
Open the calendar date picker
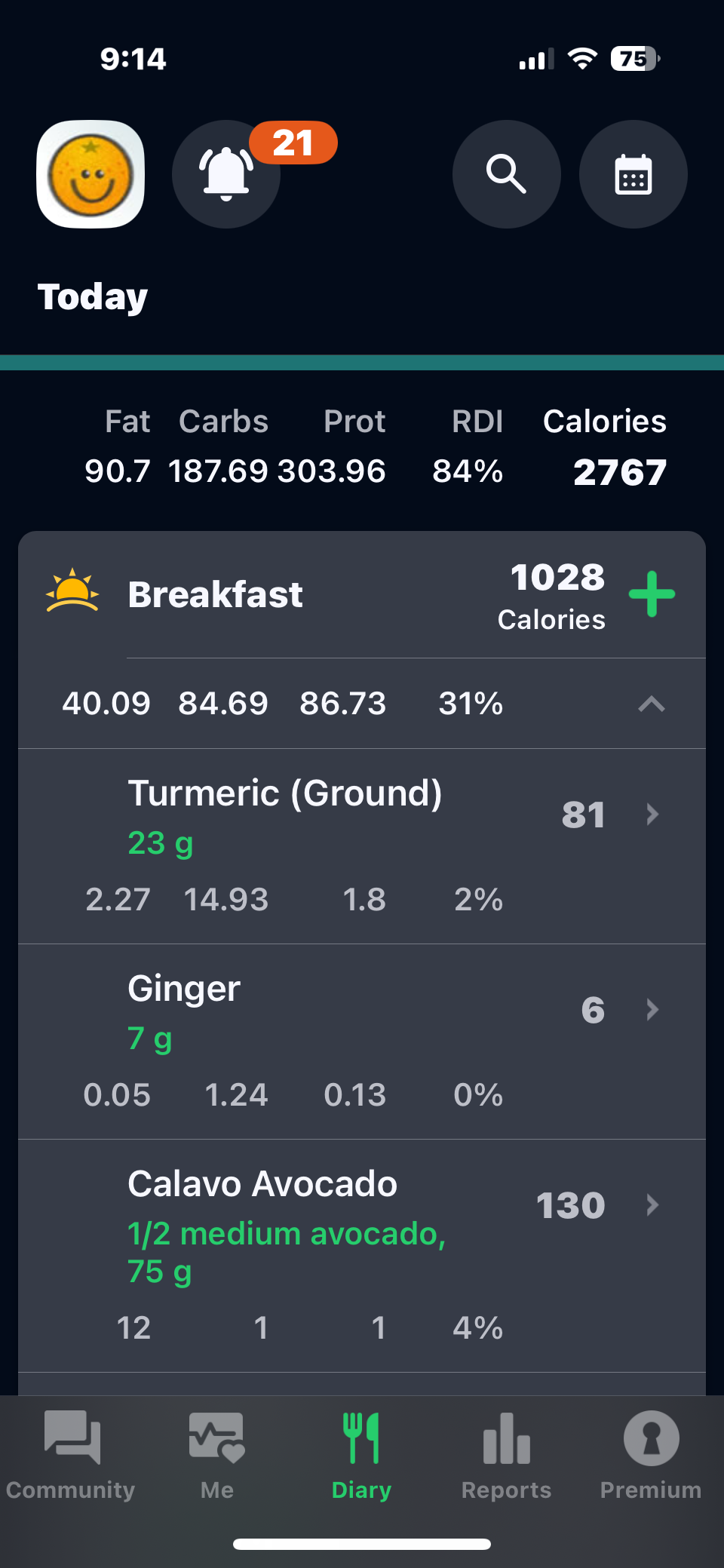(633, 174)
